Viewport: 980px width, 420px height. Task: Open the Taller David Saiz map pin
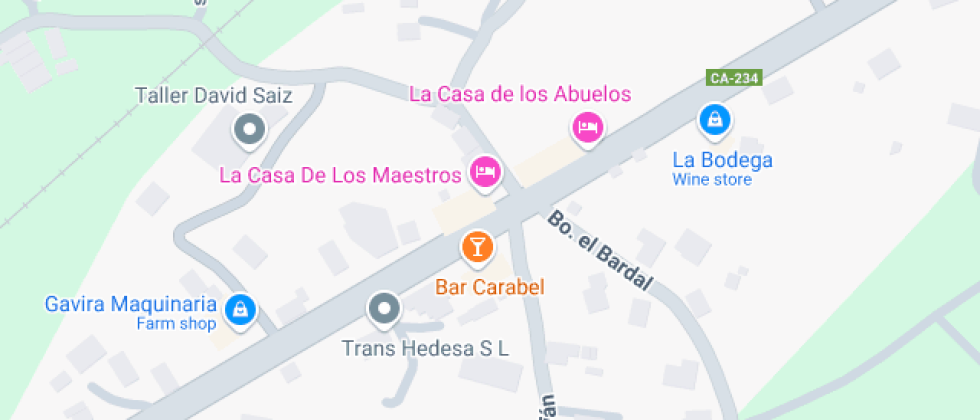point(249,130)
